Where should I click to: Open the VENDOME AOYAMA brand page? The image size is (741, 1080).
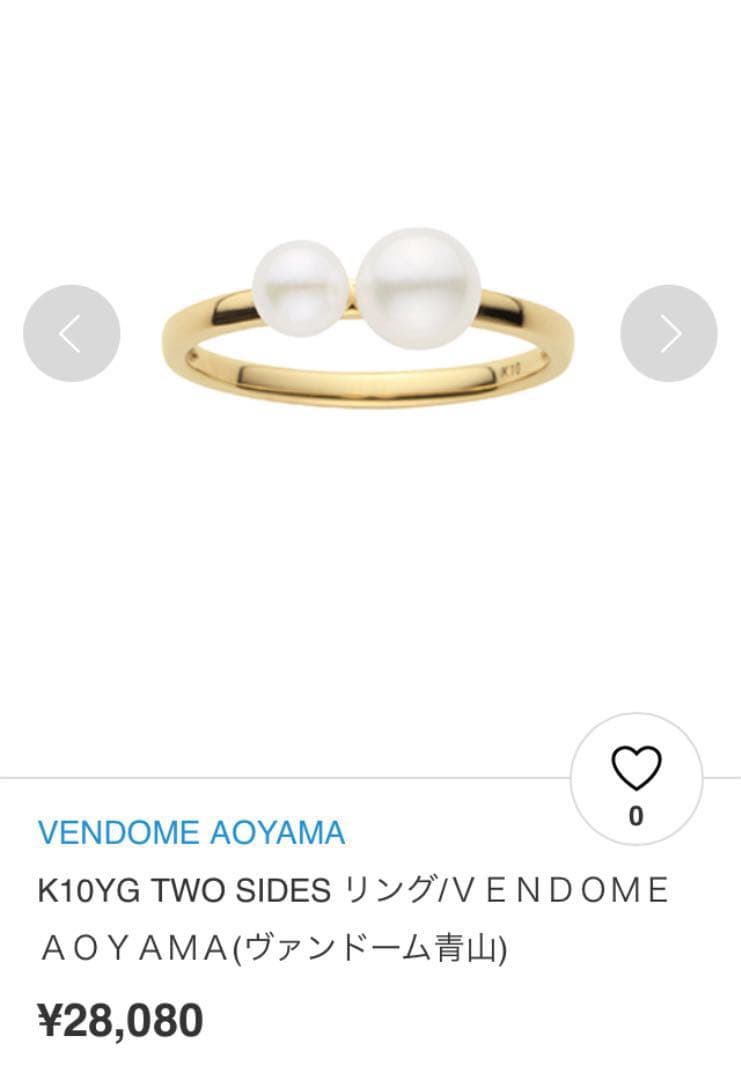point(192,831)
